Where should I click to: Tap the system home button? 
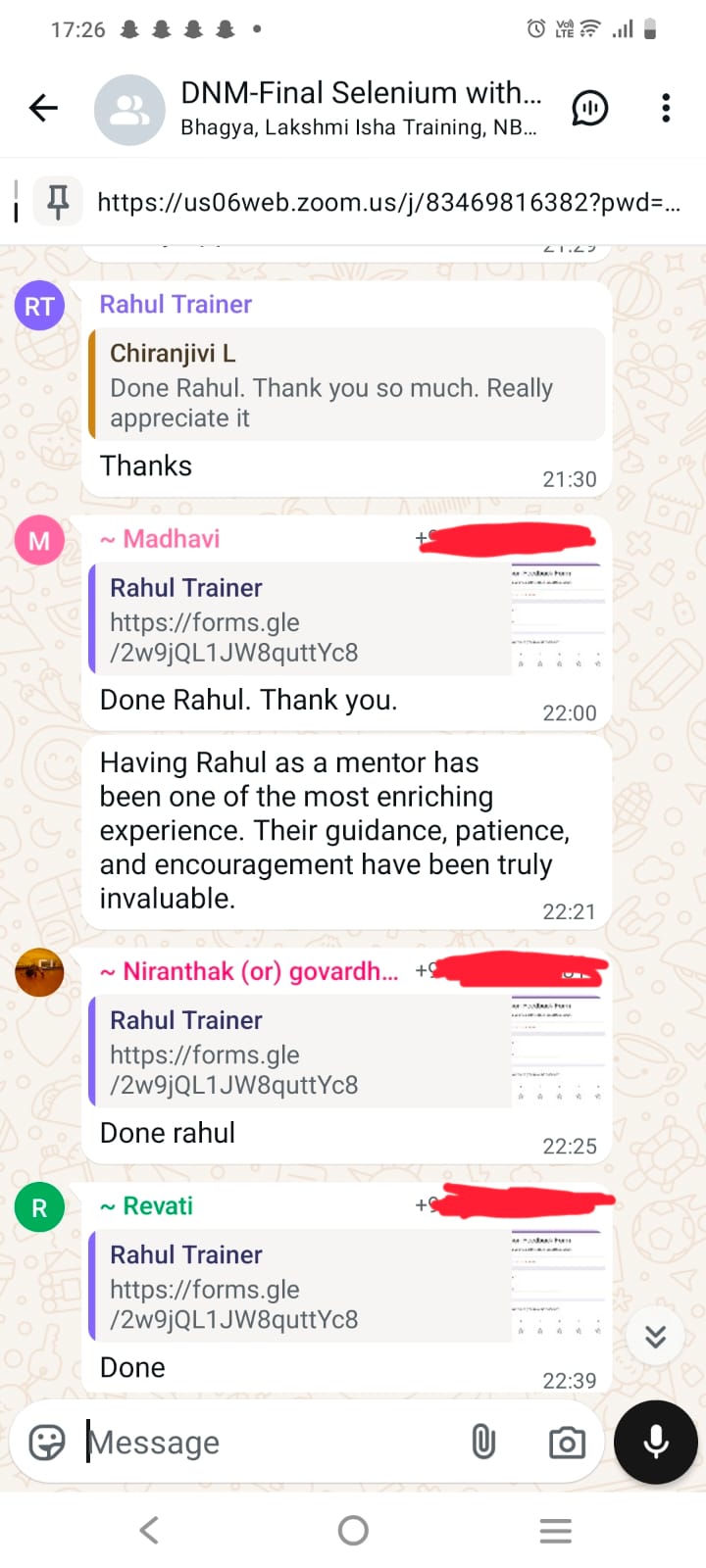pyautogui.click(x=353, y=1530)
